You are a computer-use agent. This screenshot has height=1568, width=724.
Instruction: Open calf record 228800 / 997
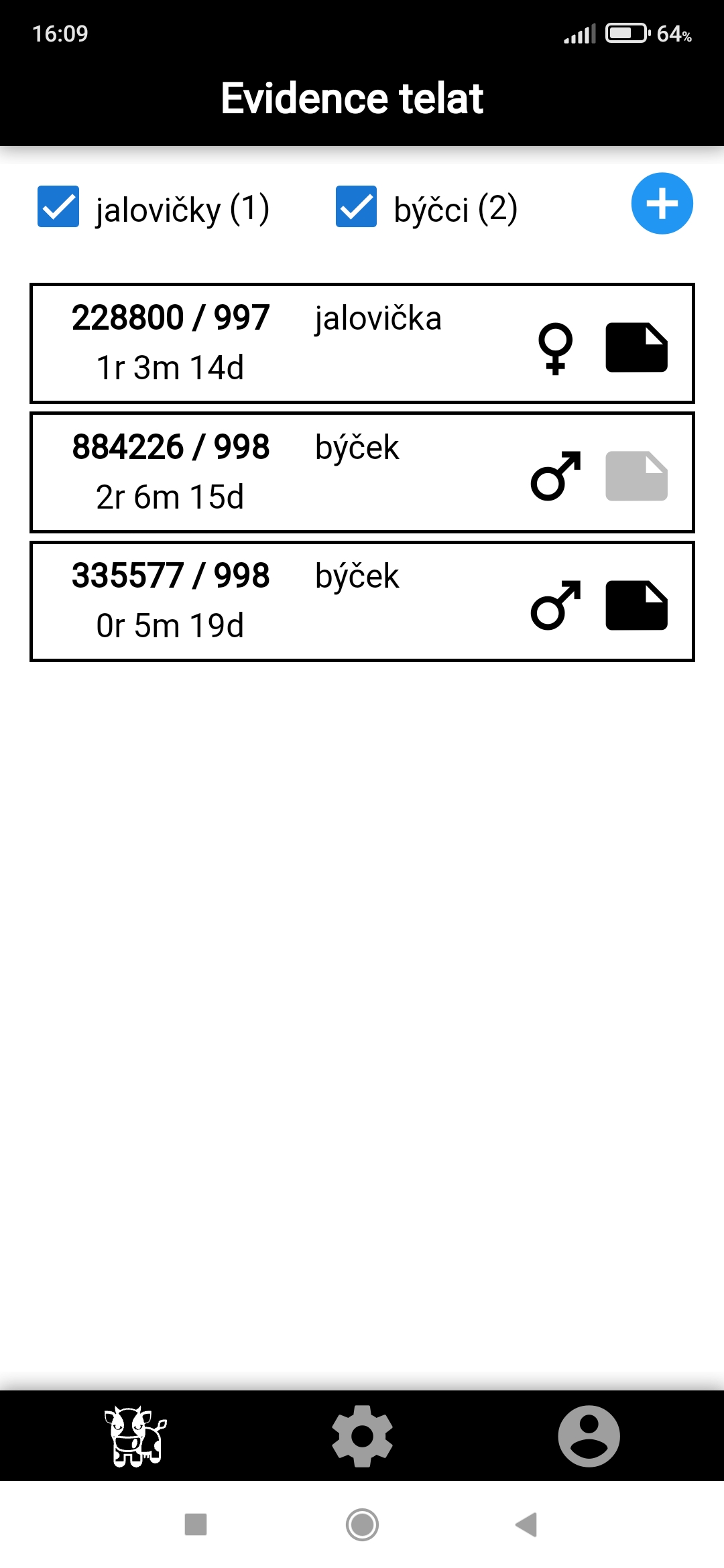pos(268,343)
